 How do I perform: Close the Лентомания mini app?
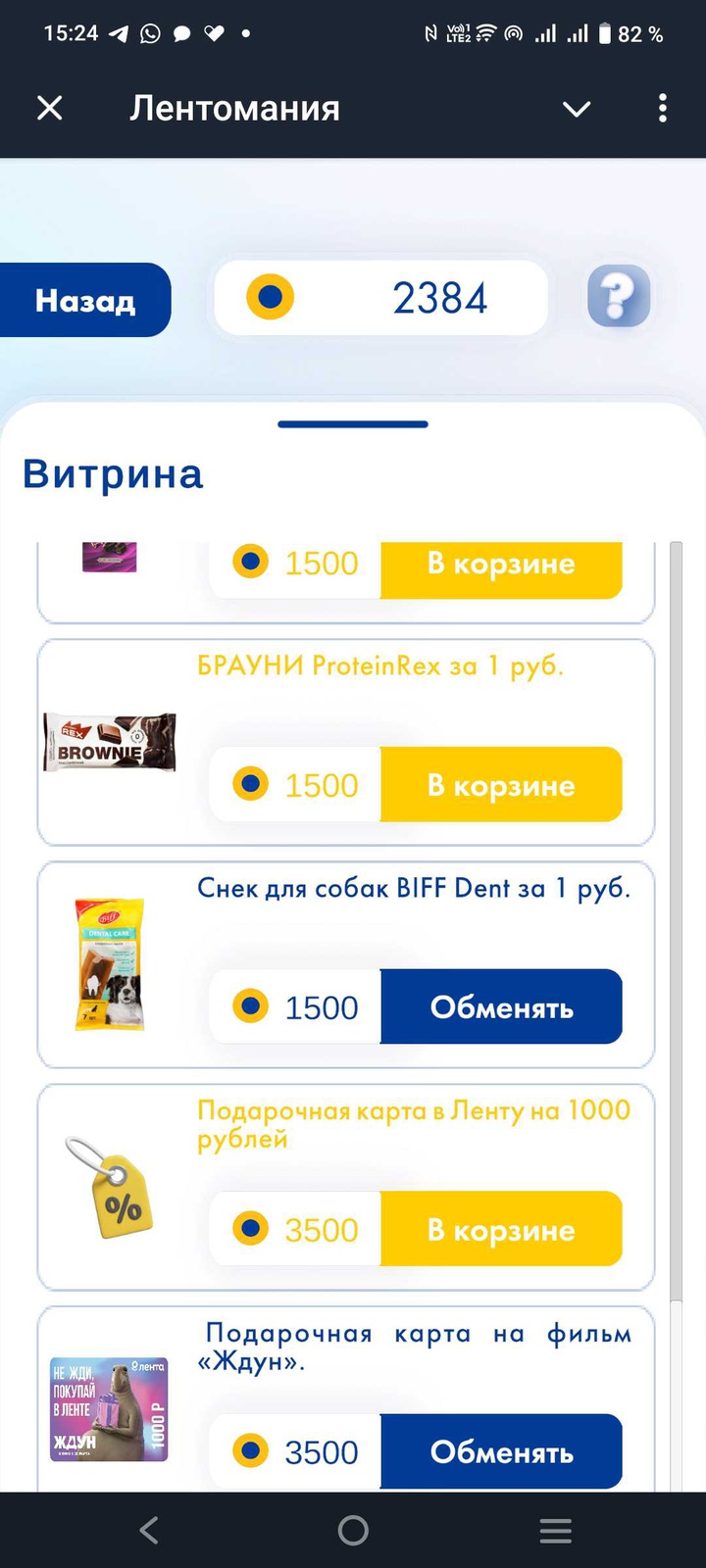coord(50,108)
